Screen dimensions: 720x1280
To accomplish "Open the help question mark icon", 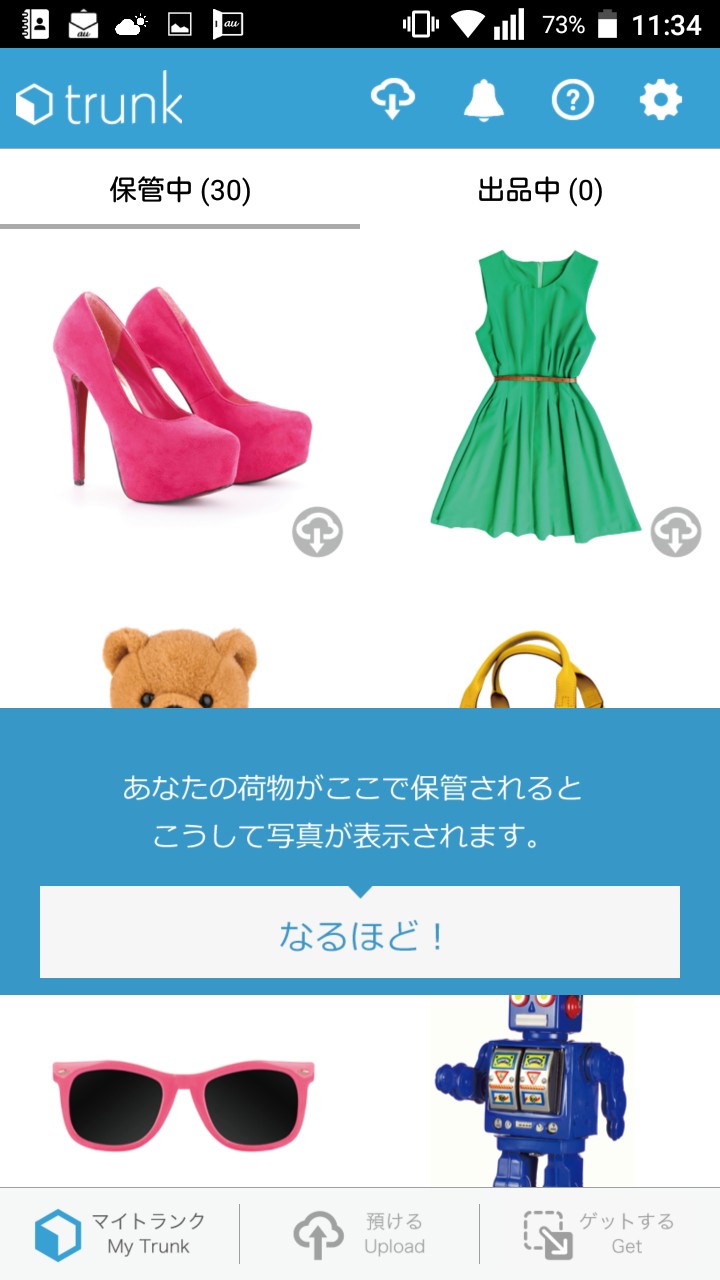I will [x=573, y=100].
